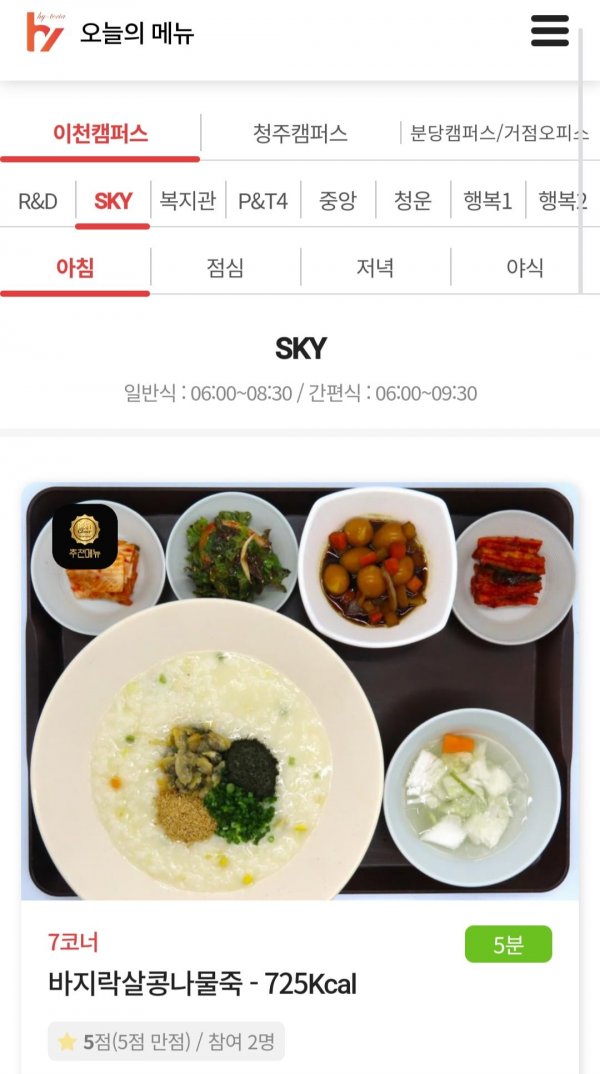Choose the 중앙 cafeteria tab
600x1074 pixels.
(x=338, y=201)
